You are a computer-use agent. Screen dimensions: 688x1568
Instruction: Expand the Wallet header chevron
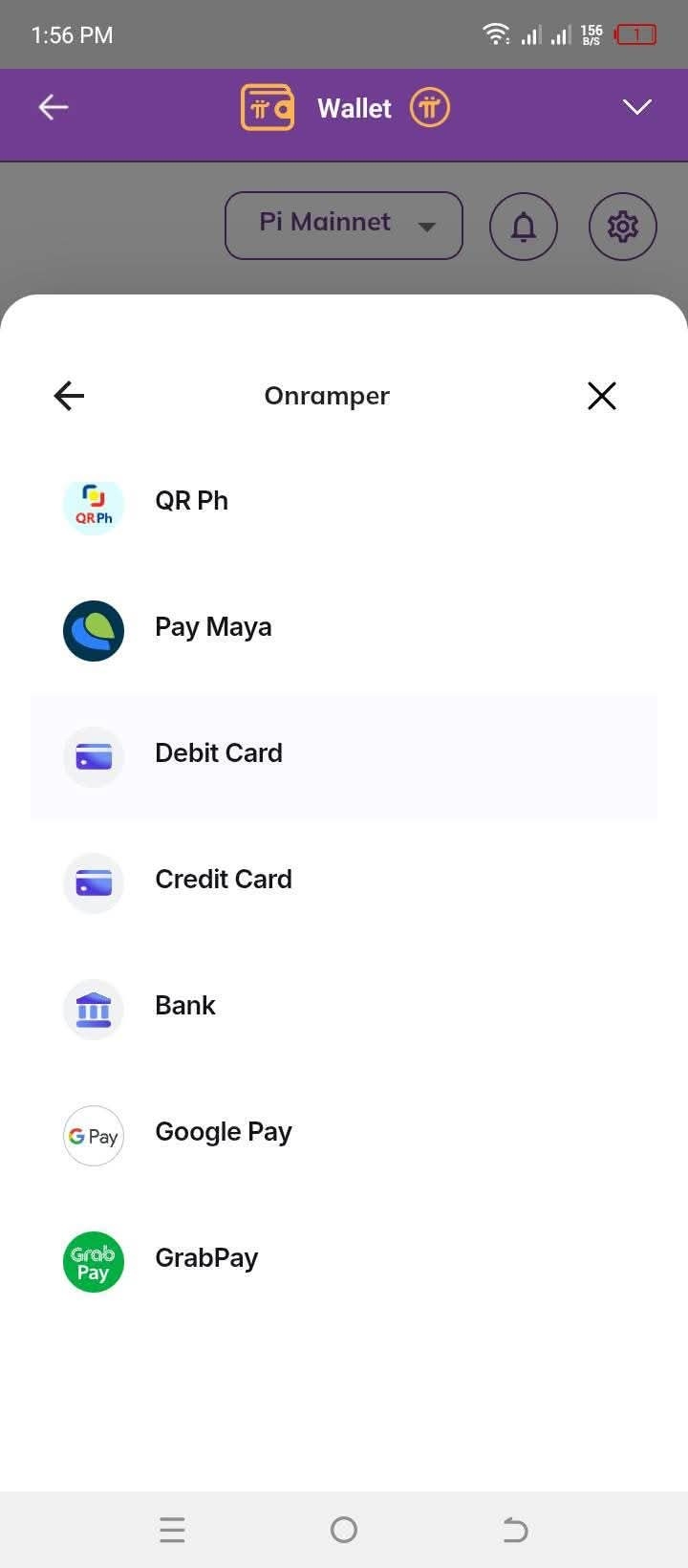[637, 107]
